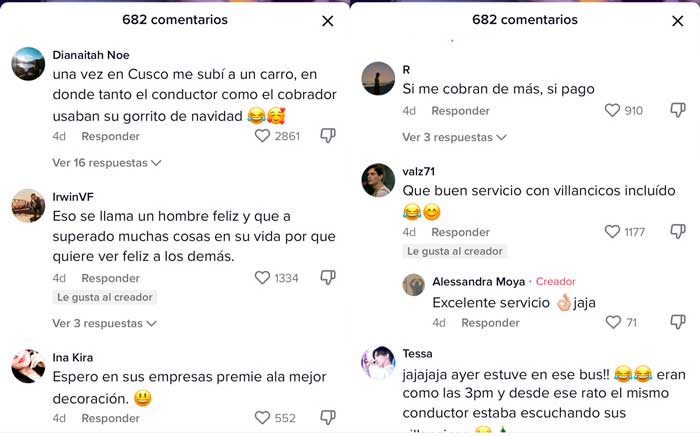Dislike Dianaitah Noe's comment
Viewport: 700px width, 436px height.
click(327, 136)
